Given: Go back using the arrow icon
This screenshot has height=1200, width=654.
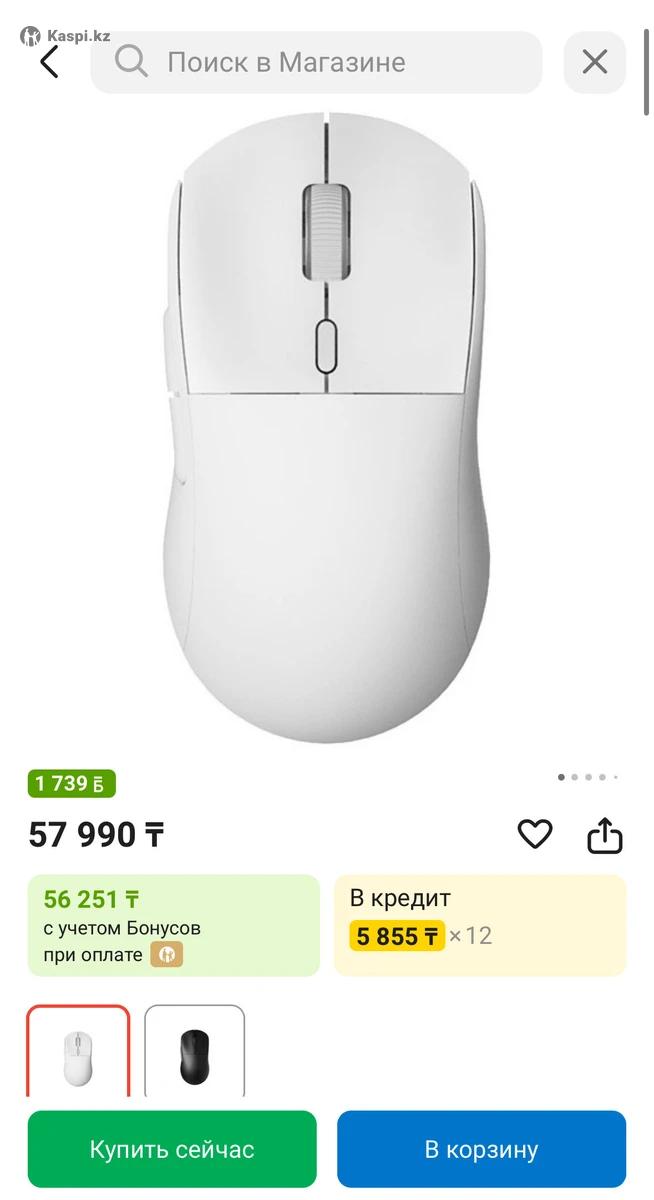Looking at the screenshot, I should pyautogui.click(x=49, y=62).
